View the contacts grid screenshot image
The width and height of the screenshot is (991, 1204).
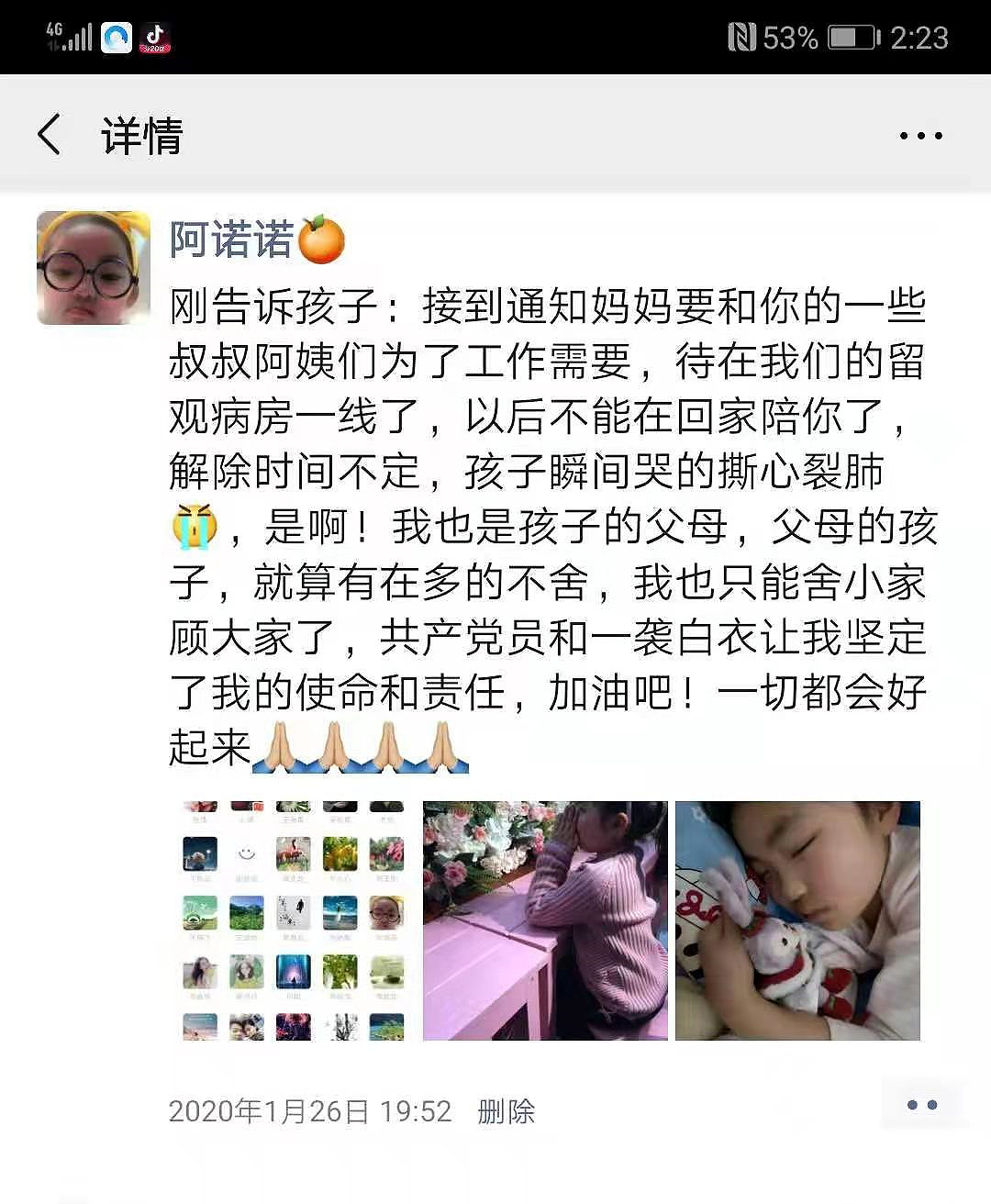[x=294, y=920]
